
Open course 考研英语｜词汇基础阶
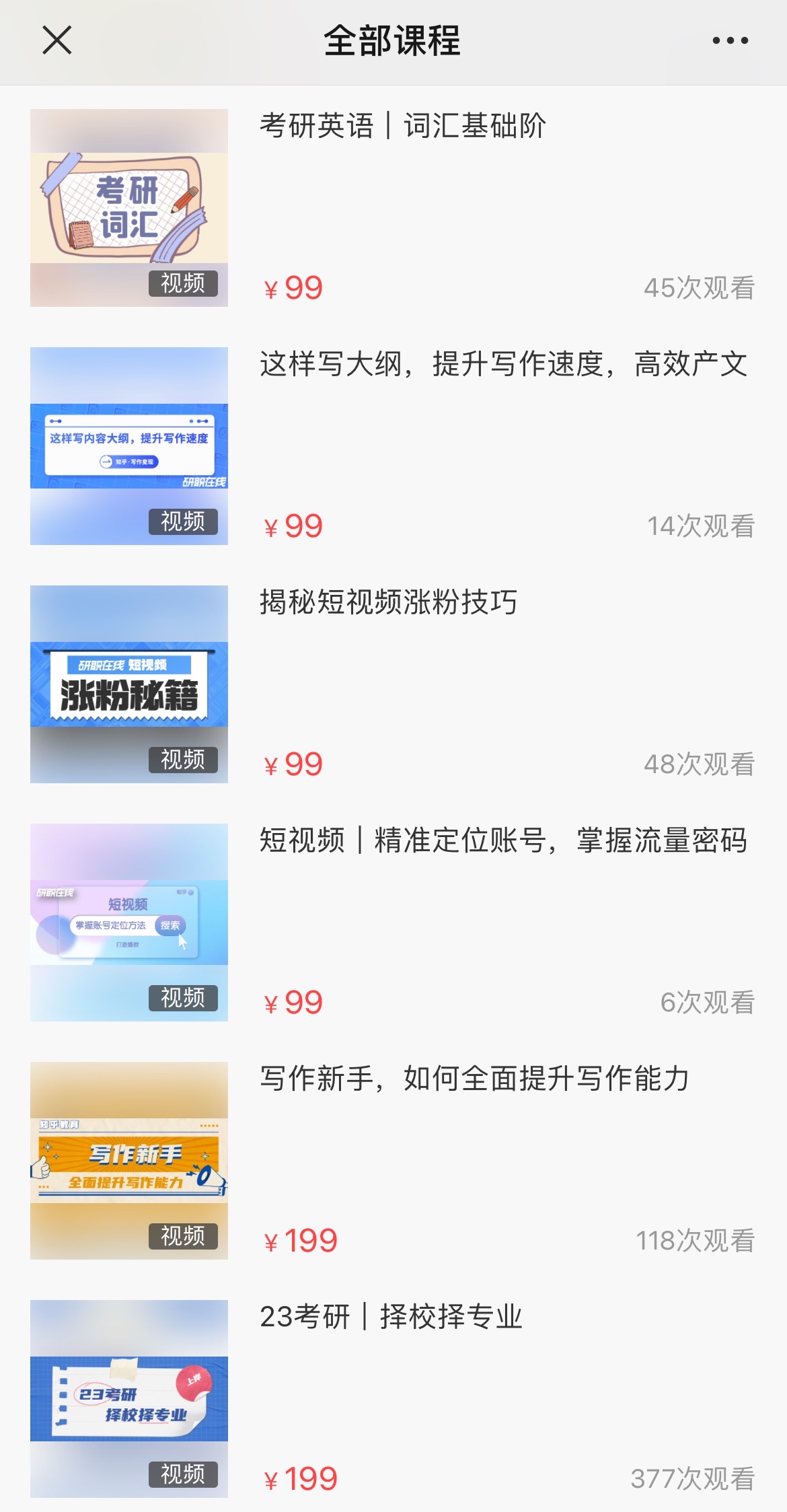(x=402, y=127)
